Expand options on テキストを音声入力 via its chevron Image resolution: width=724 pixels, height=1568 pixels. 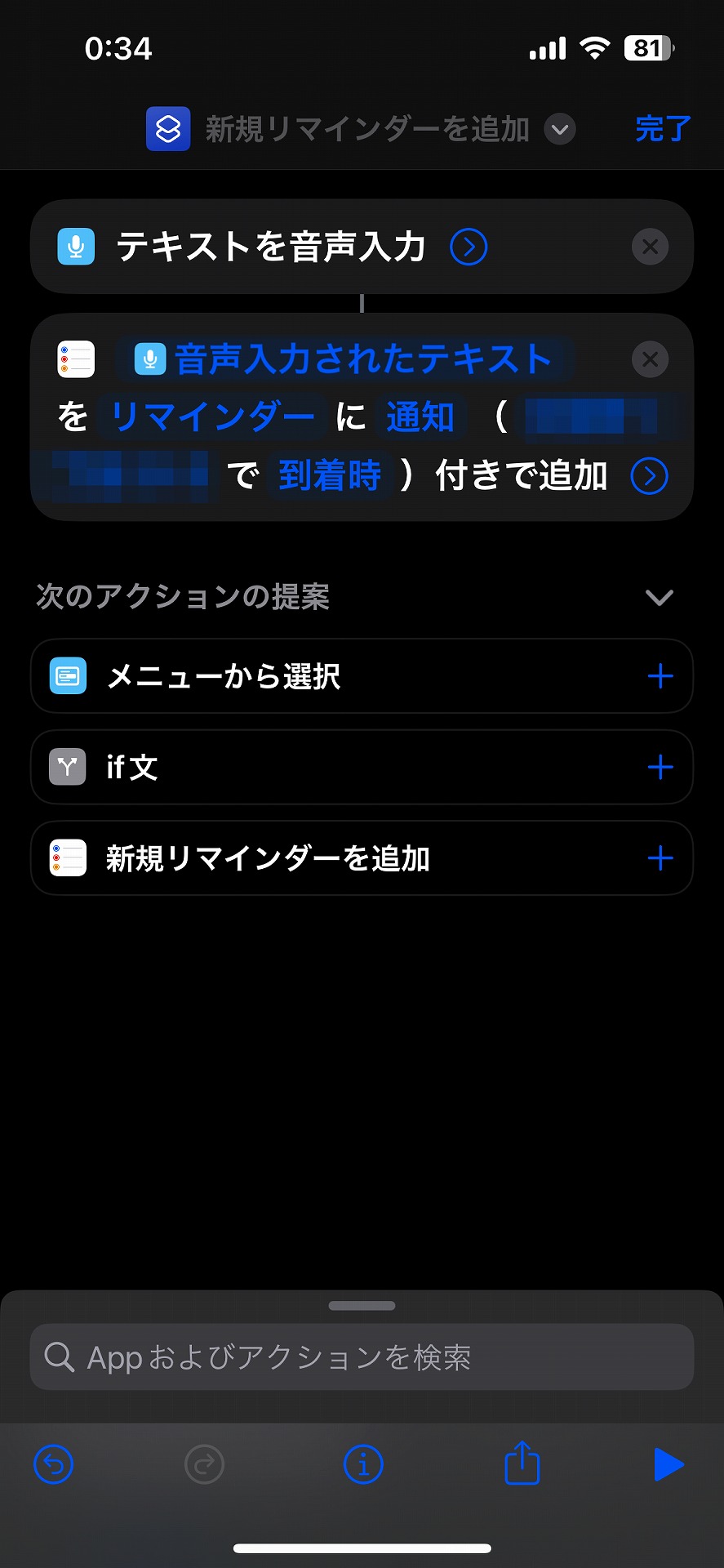(468, 246)
